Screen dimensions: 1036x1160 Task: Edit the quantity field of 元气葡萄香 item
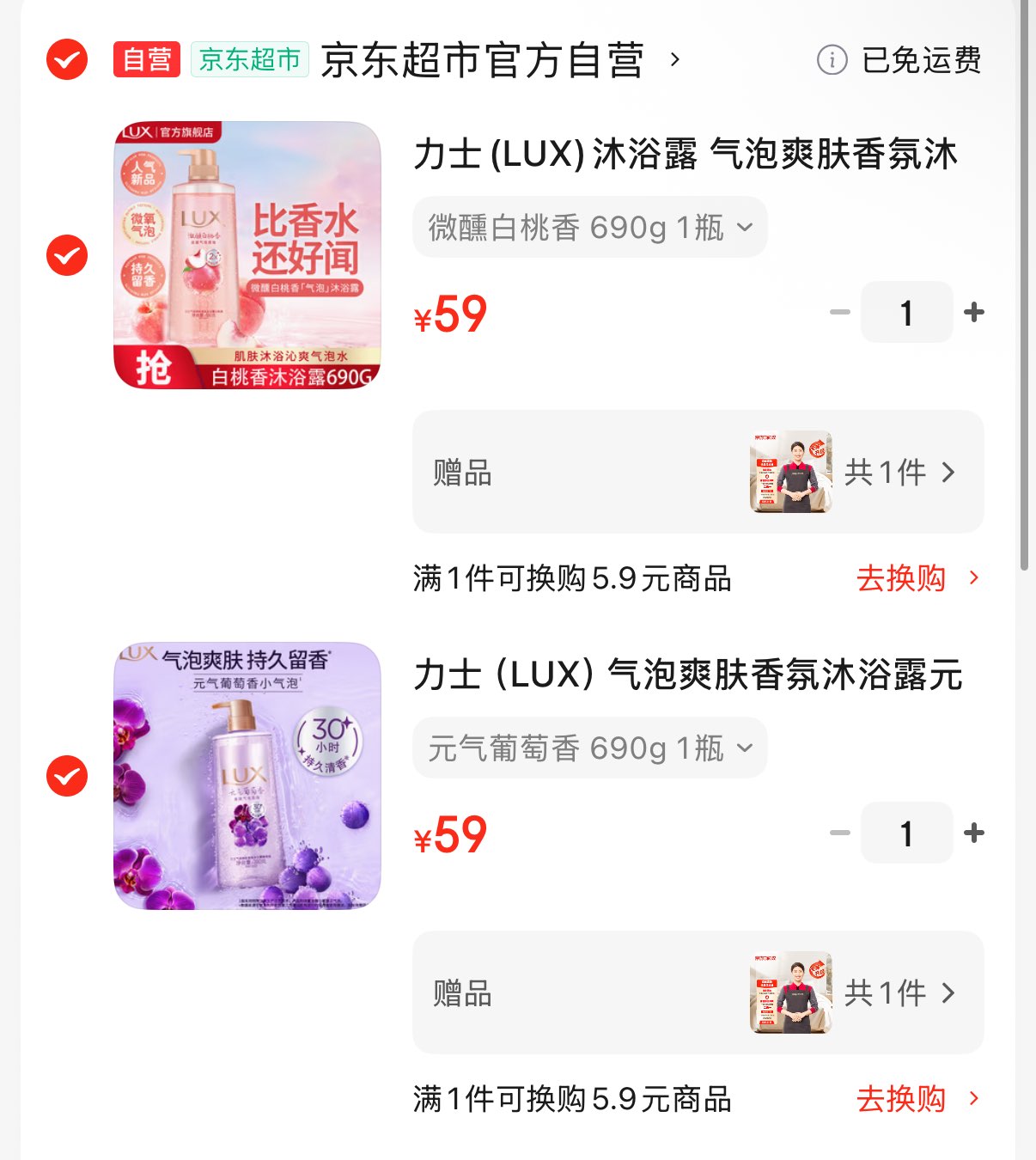pyautogui.click(x=906, y=833)
